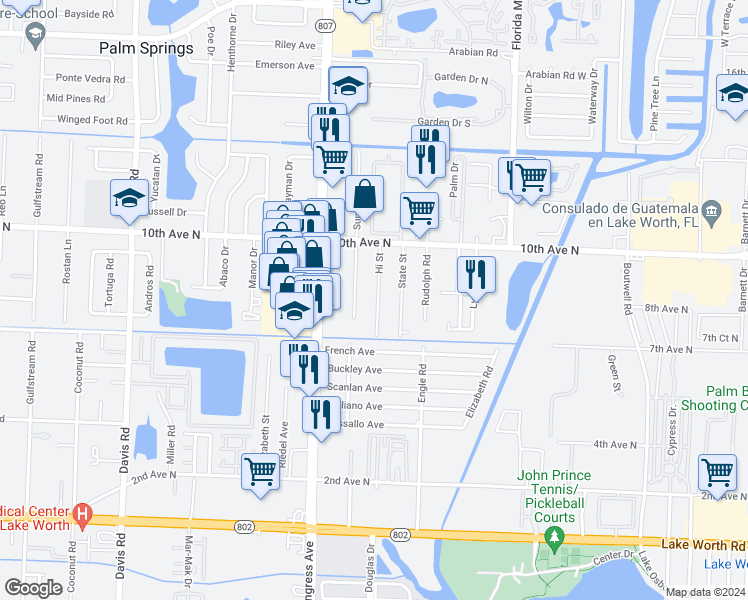
Task: Open Consulado de Guatemala place pin
Action: (x=712, y=211)
